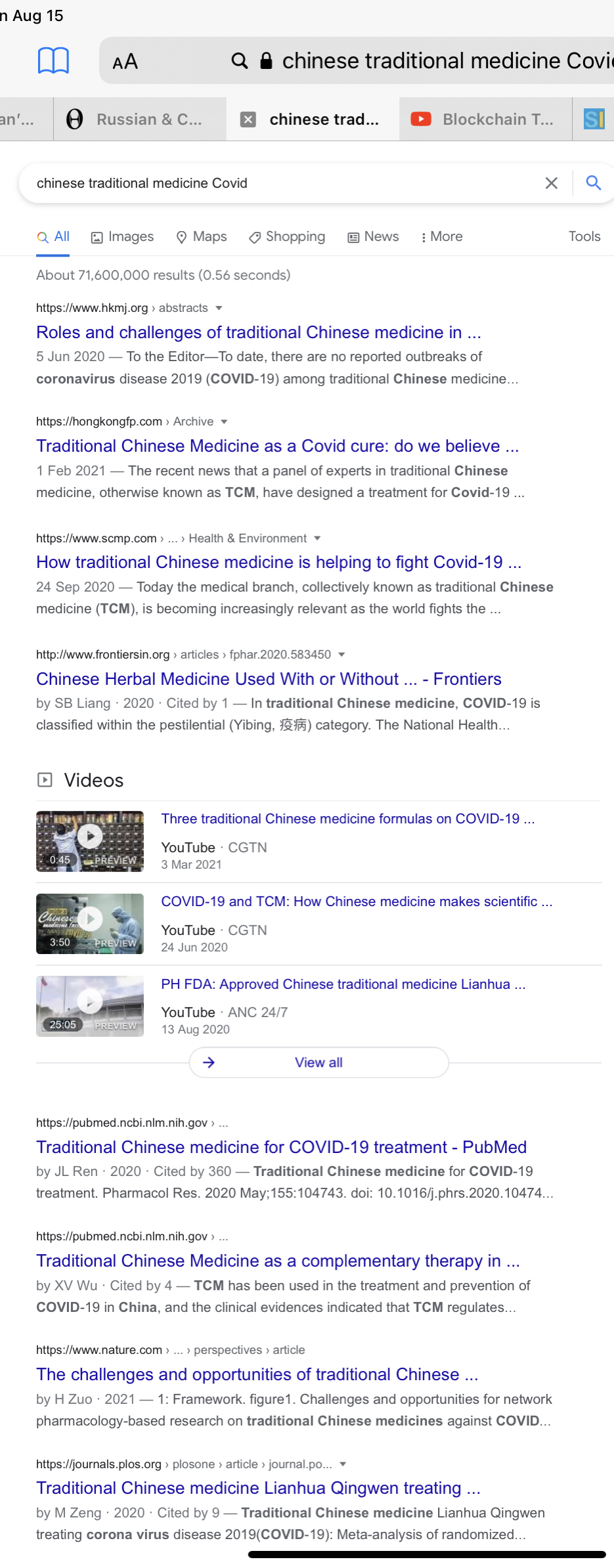Open the PubMed COVID-19 treatment result
614x1568 pixels.
[x=281, y=1146]
